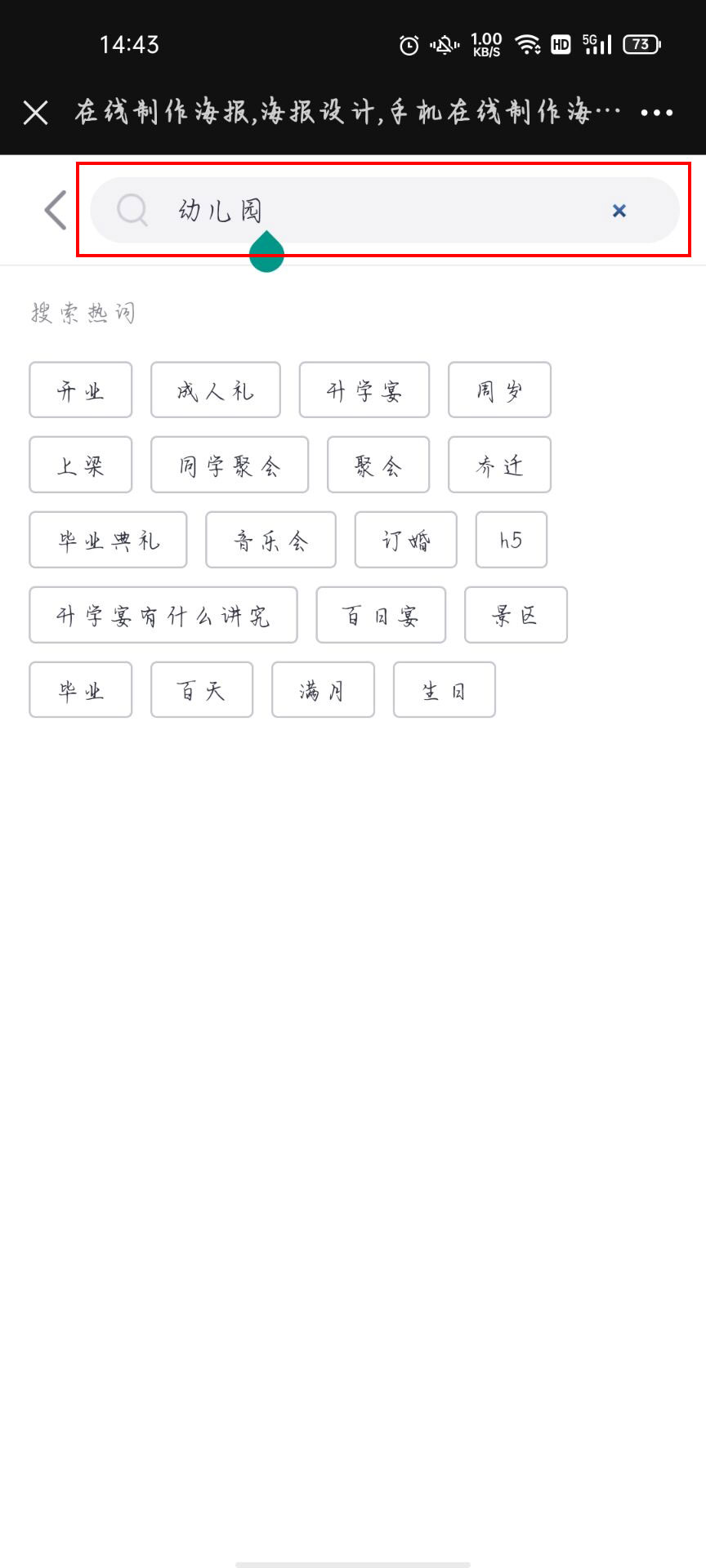This screenshot has width=706, height=1568.
Task: Tap the 升学宴 search keyword
Action: [x=364, y=390]
